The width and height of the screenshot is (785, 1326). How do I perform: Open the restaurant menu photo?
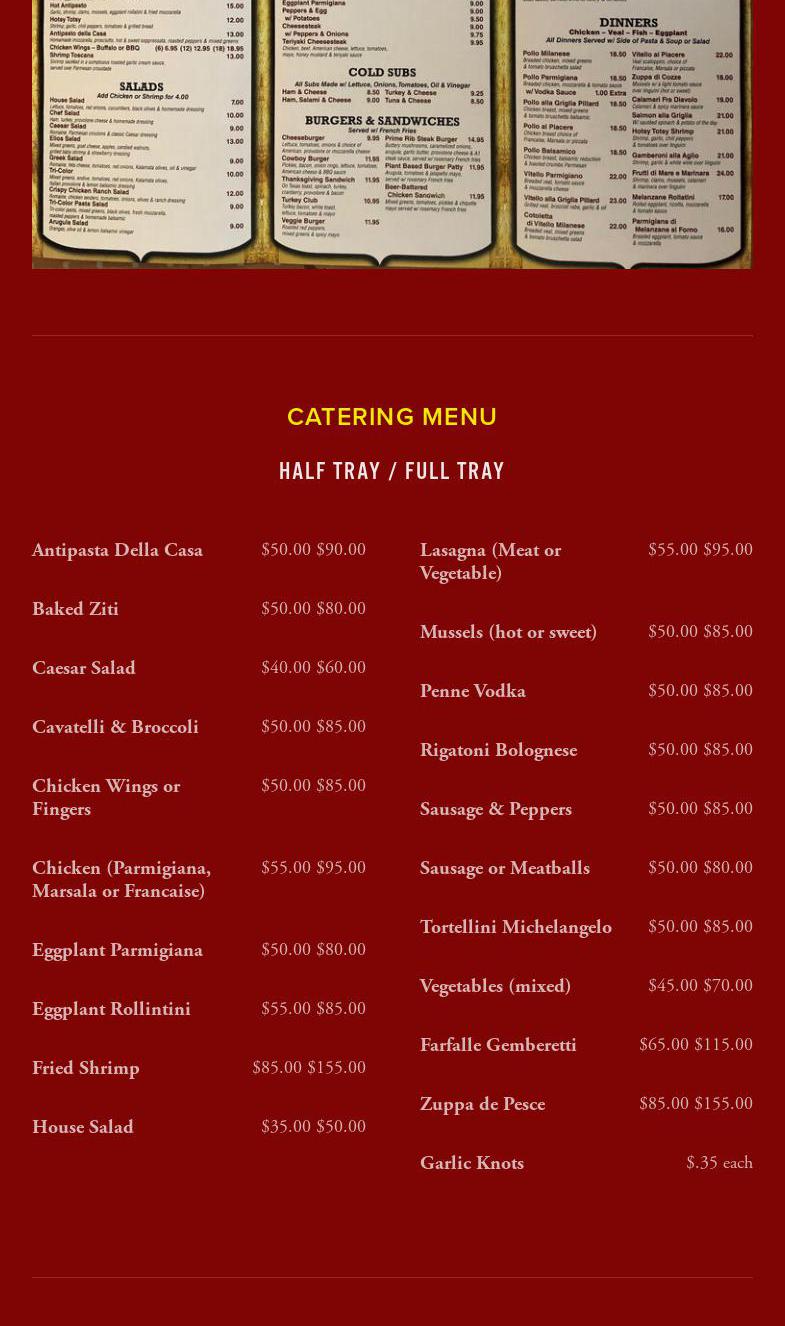391,133
